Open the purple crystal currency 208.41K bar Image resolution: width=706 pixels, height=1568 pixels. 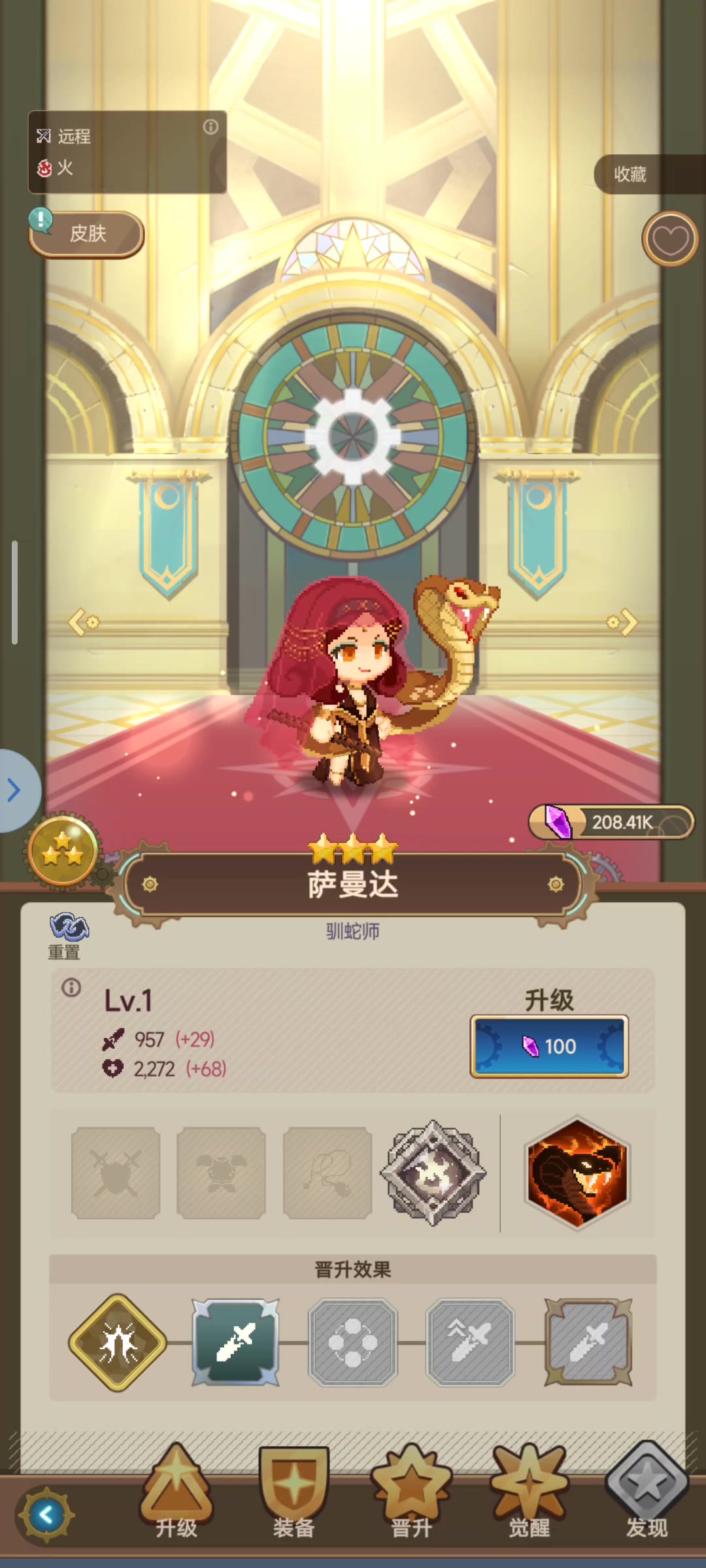(611, 822)
